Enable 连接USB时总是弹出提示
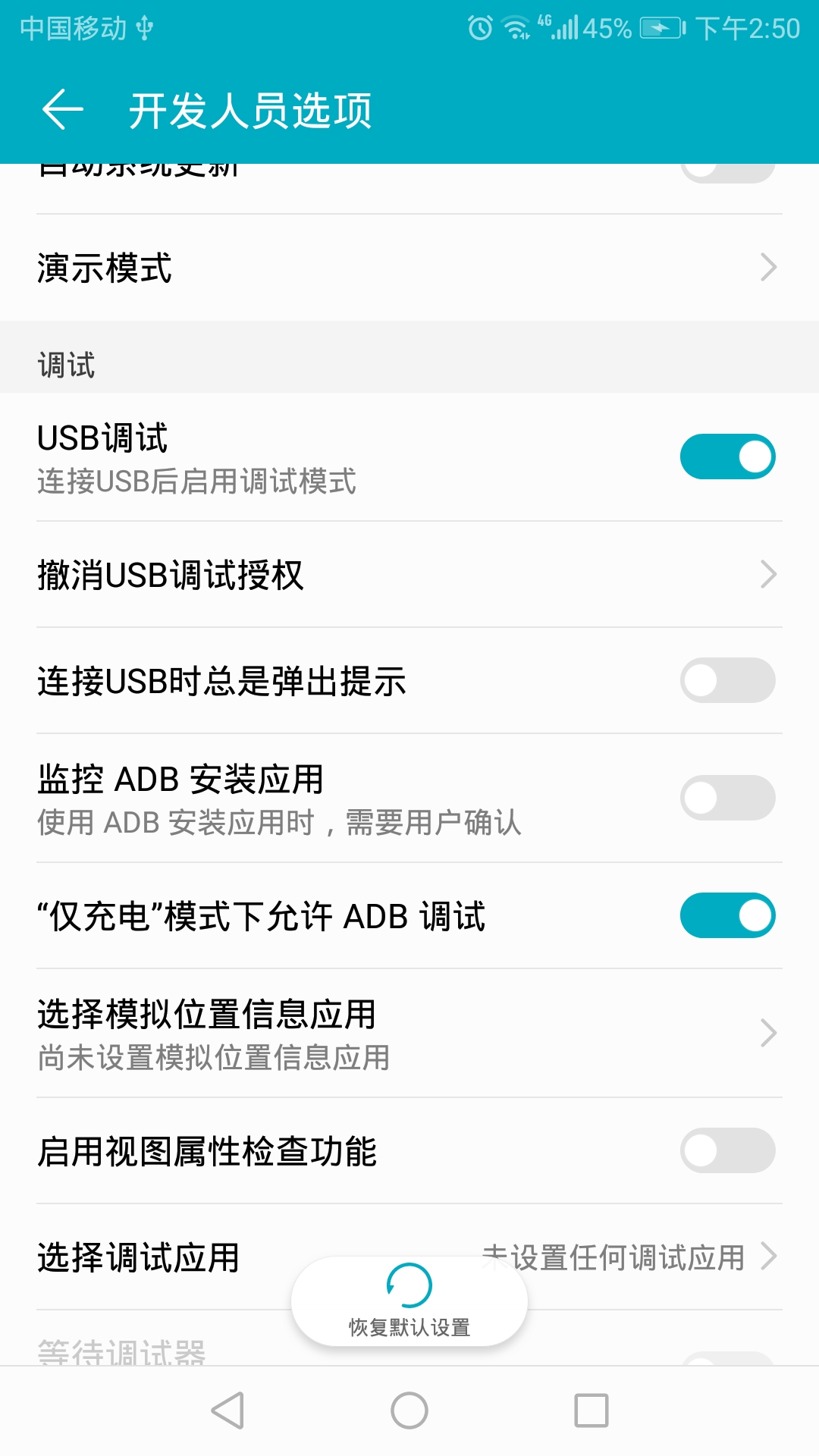The image size is (819, 1456). click(726, 680)
